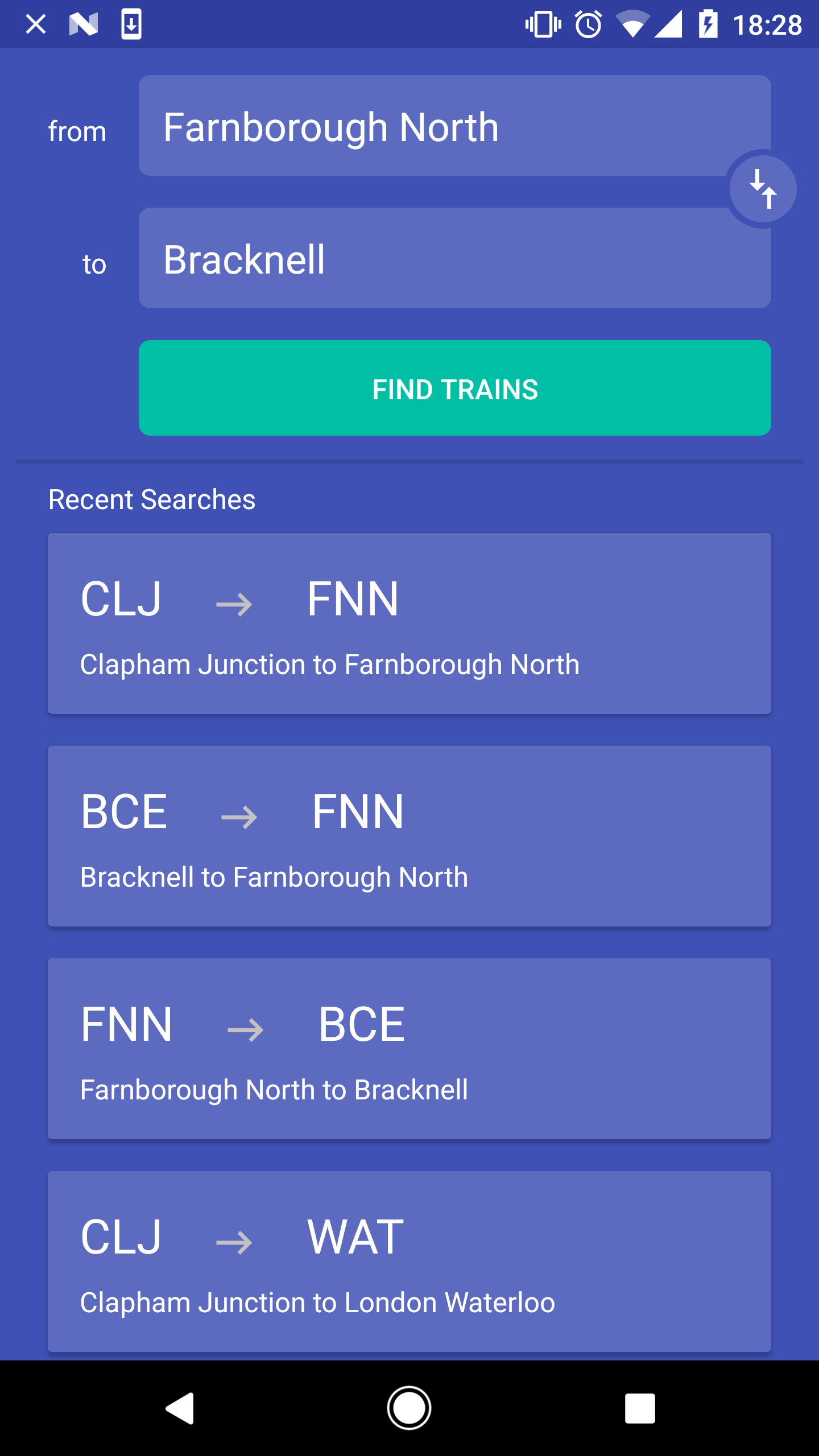The height and width of the screenshot is (1456, 819).
Task: Select Clapham Junction to Farnborough North search
Action: (409, 623)
